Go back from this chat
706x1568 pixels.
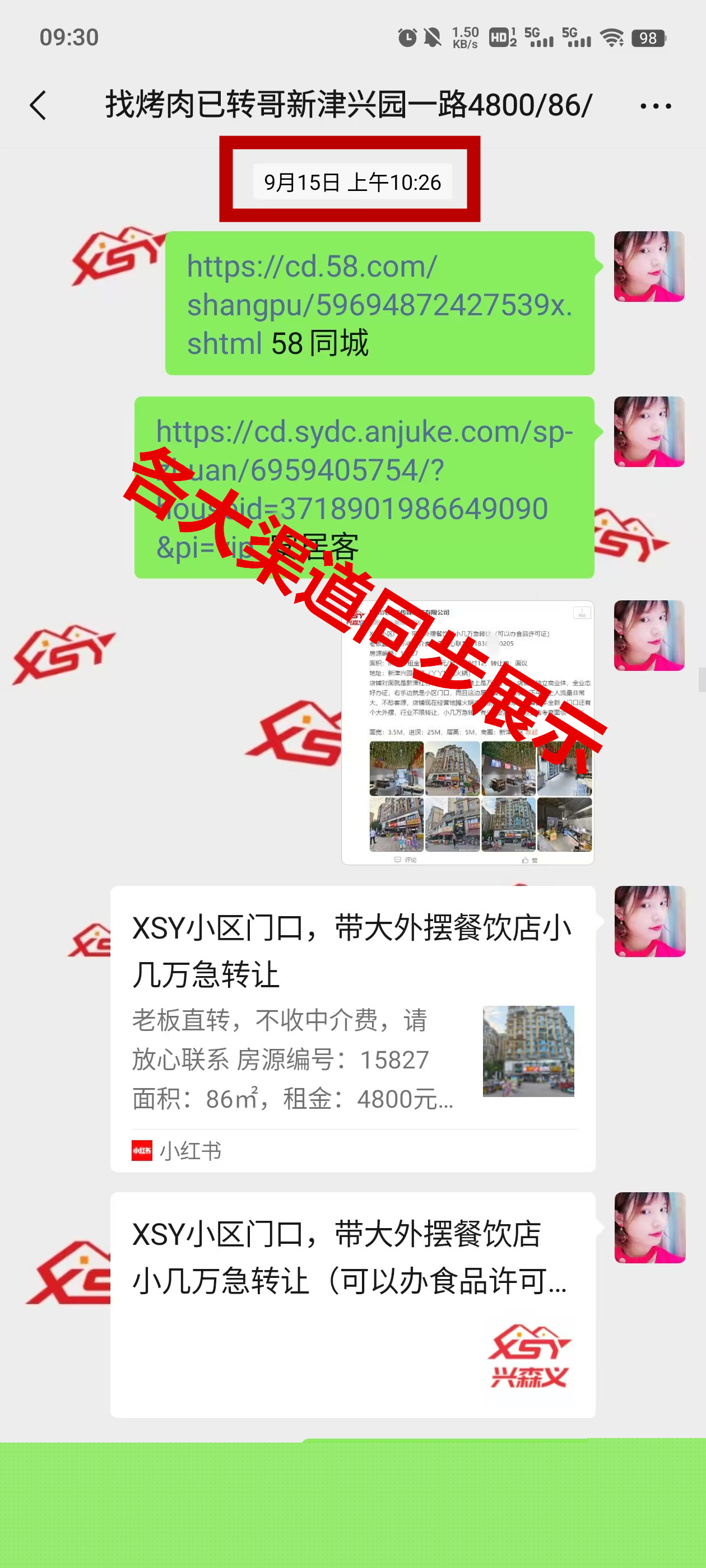38,105
